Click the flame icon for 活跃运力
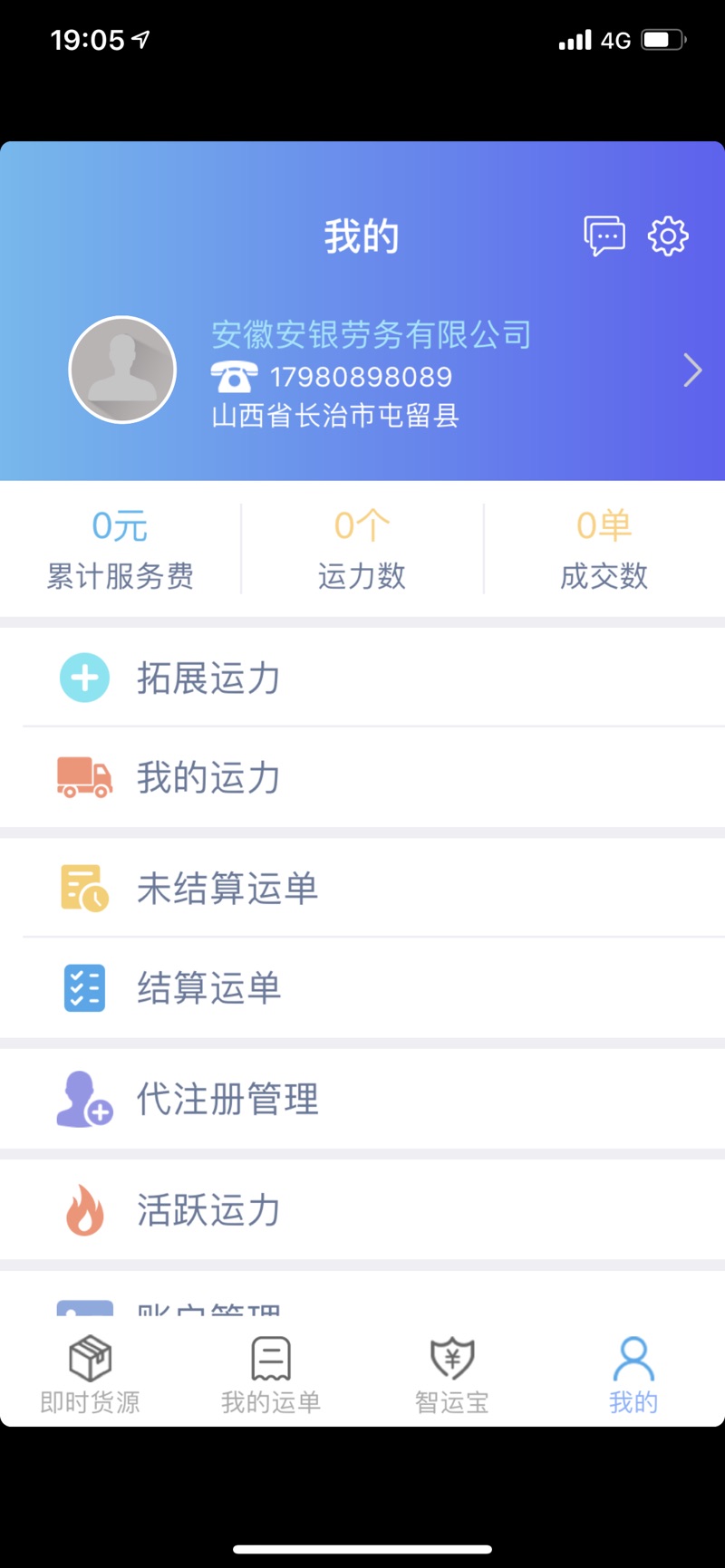The width and height of the screenshot is (725, 1568). (x=84, y=1209)
